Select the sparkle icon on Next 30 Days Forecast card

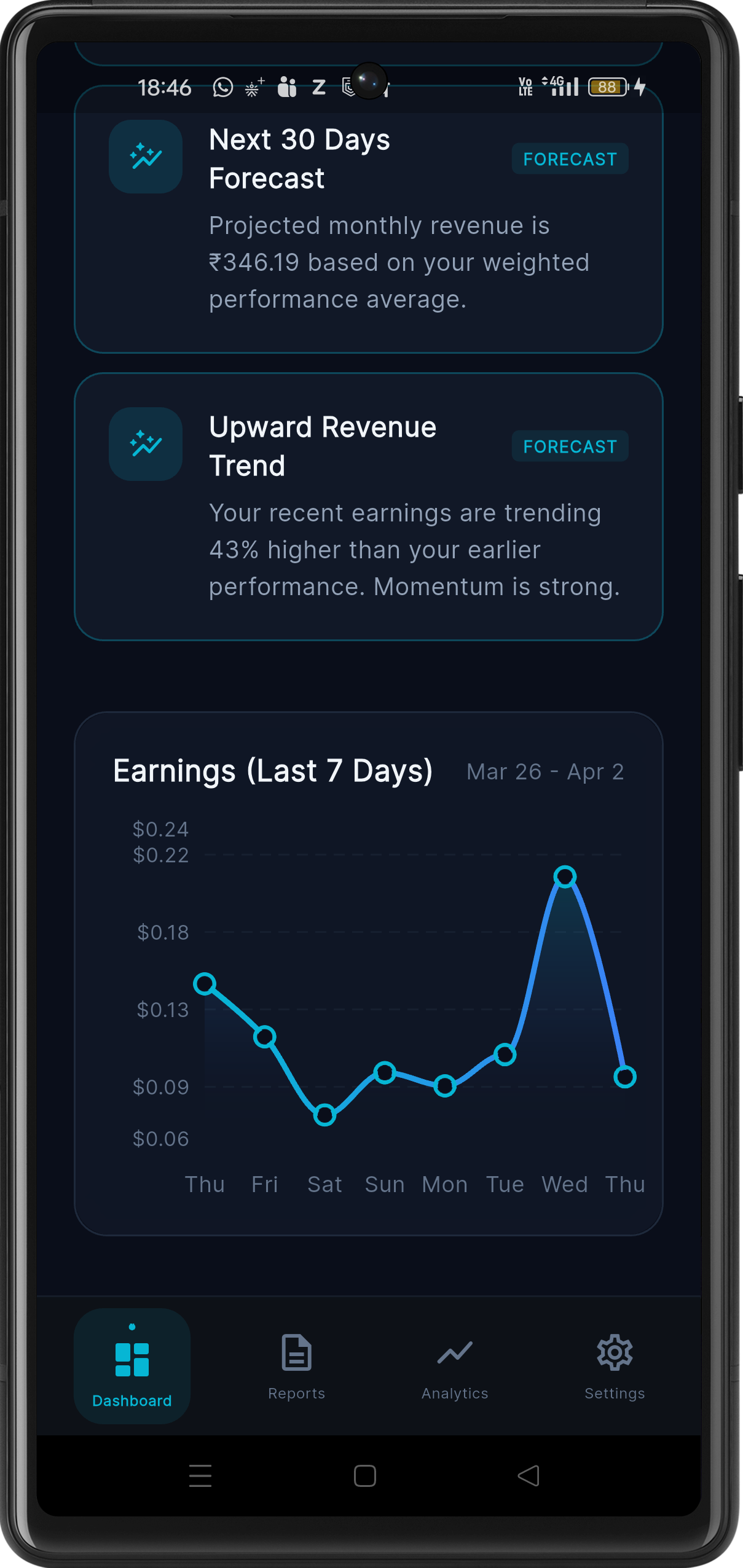click(145, 157)
